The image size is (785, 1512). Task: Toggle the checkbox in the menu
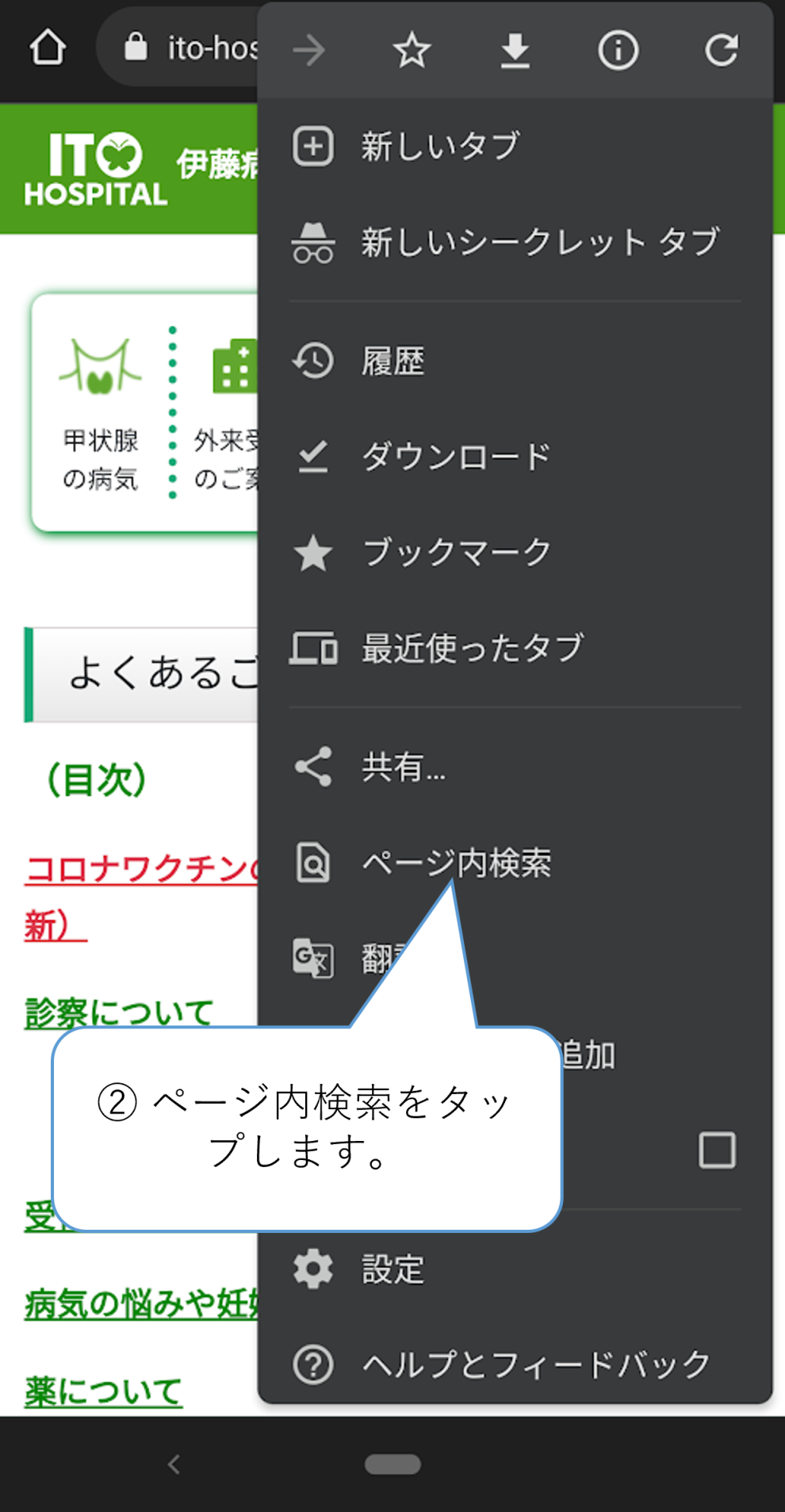pos(717,1150)
